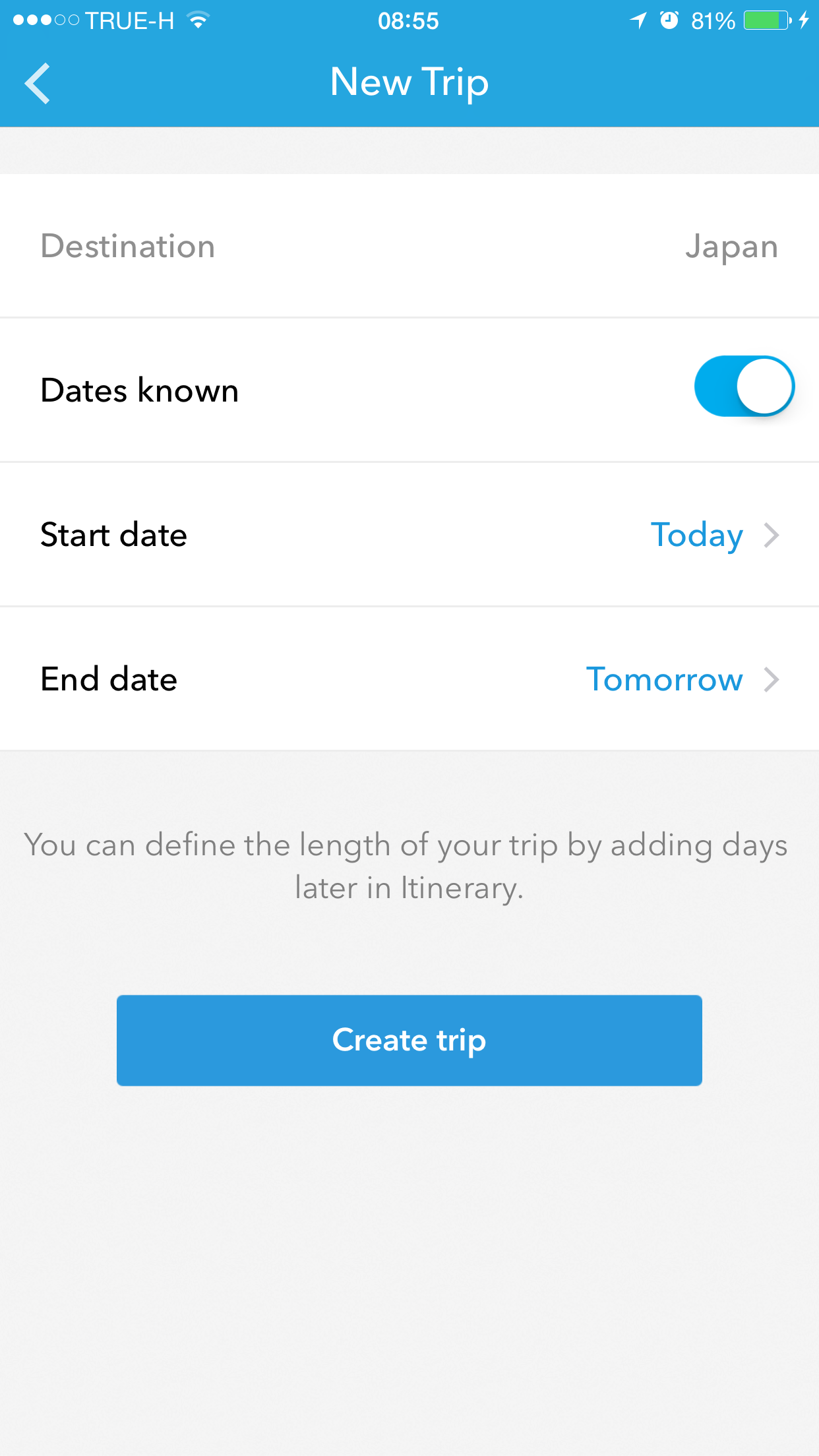Screen dimensions: 819x1456
Task: Go back from New Trip
Action: pyautogui.click(x=38, y=83)
